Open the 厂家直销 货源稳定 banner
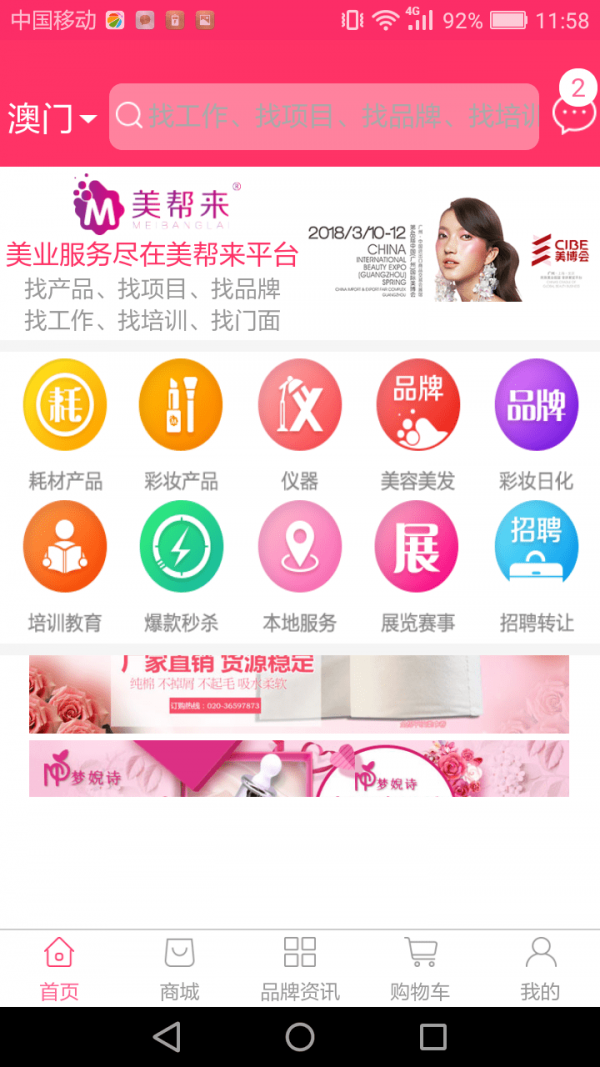The width and height of the screenshot is (600, 1067). pos(299,694)
